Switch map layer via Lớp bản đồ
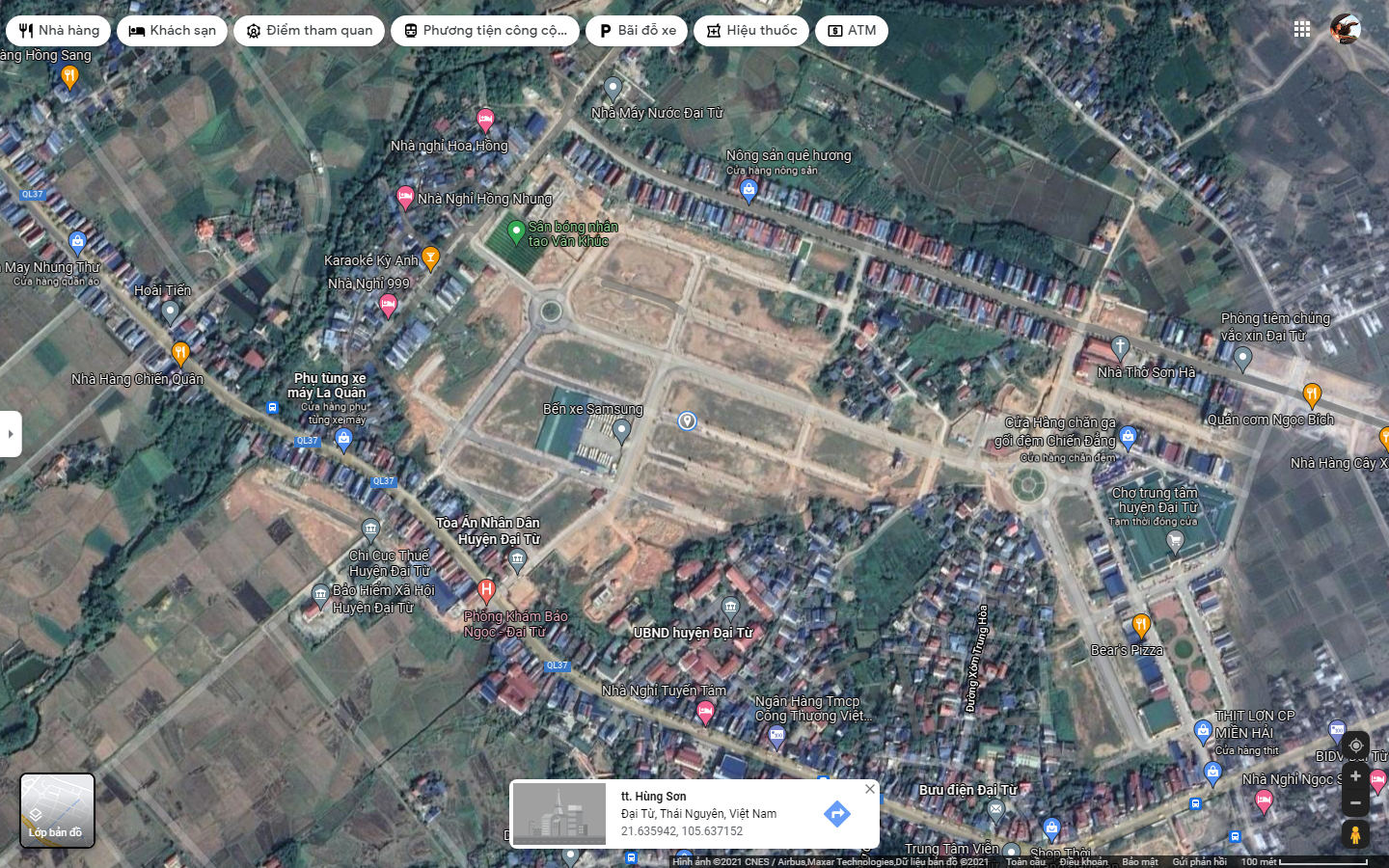The image size is (1389, 868). [x=58, y=810]
